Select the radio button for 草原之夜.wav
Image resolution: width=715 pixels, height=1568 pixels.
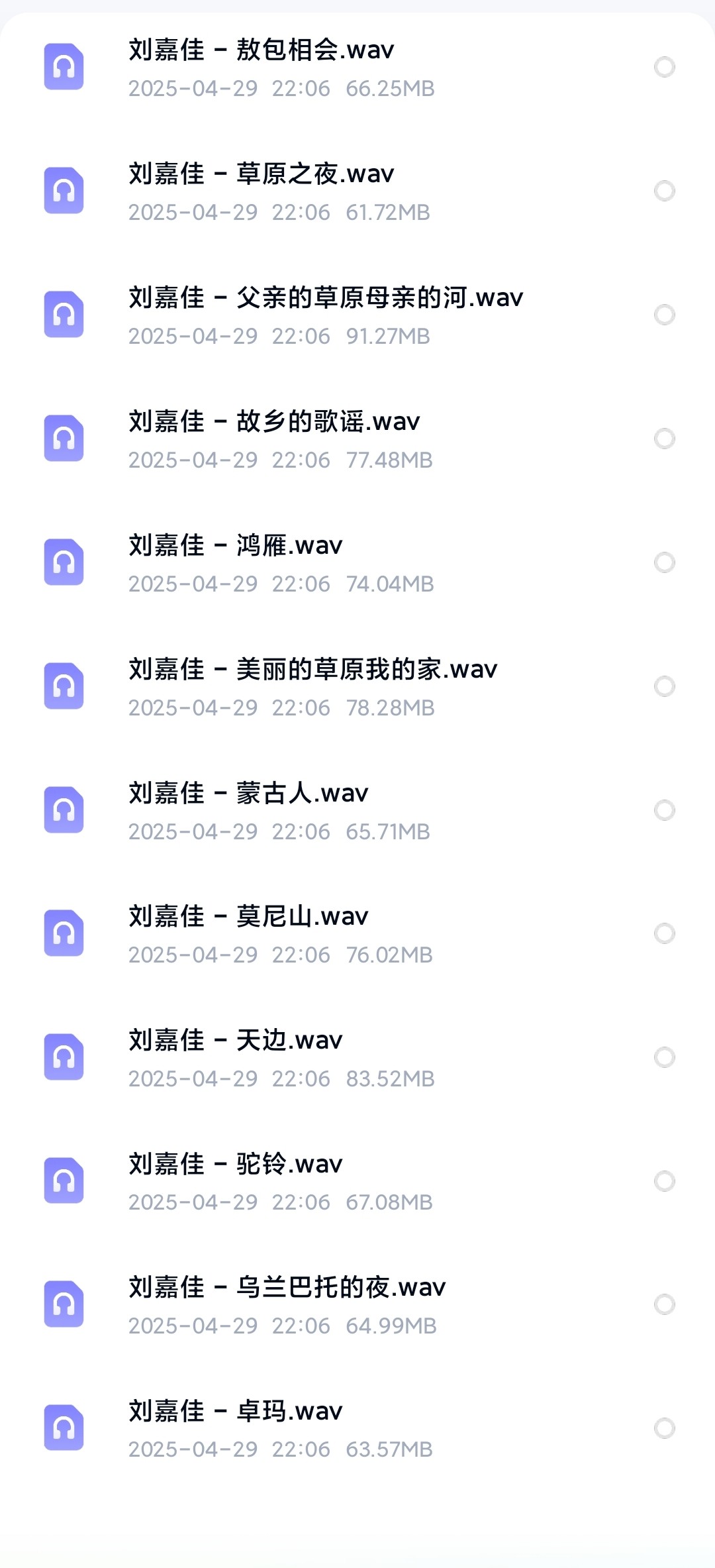coord(664,191)
